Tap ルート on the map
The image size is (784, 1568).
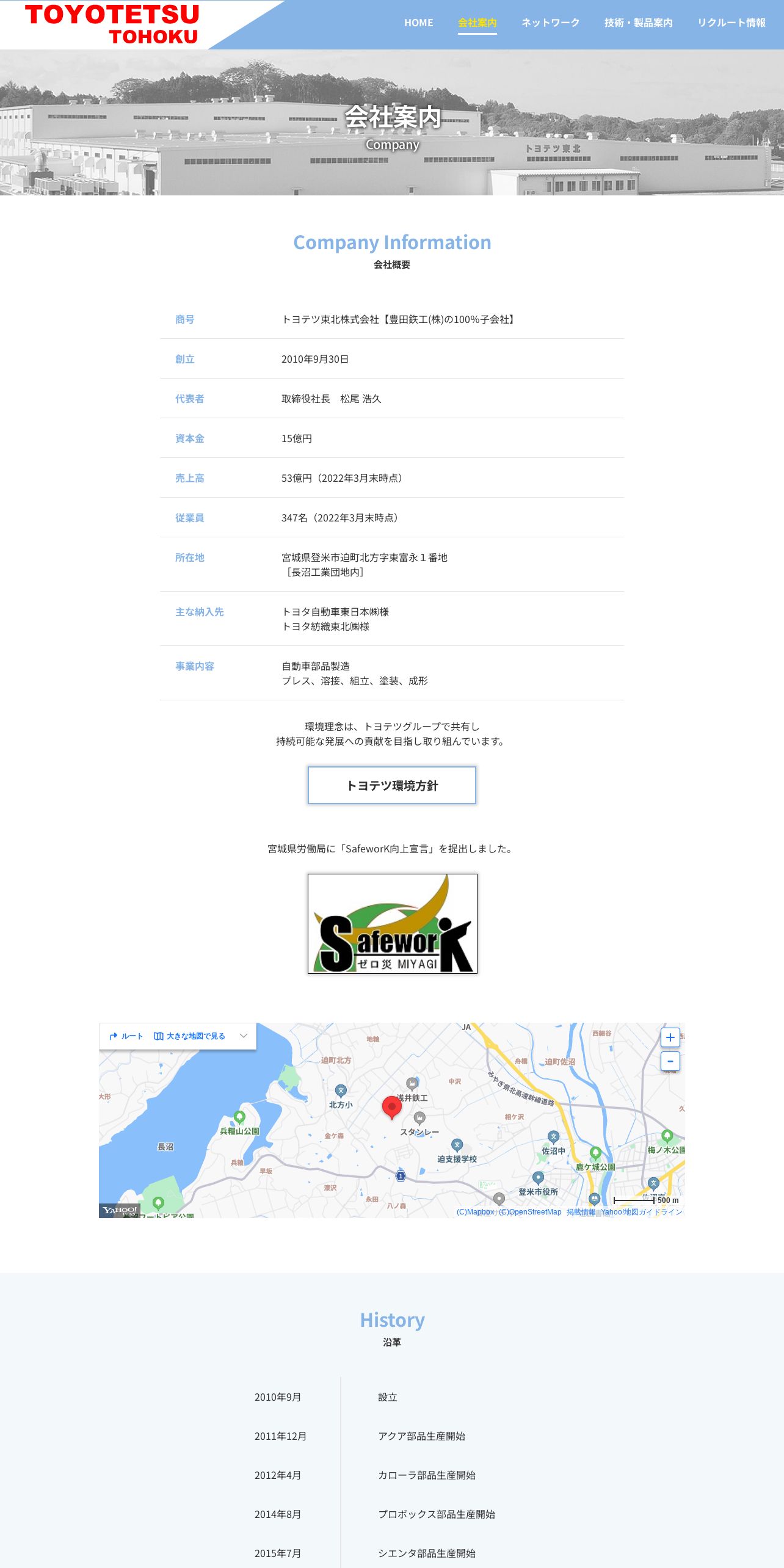(126, 1036)
